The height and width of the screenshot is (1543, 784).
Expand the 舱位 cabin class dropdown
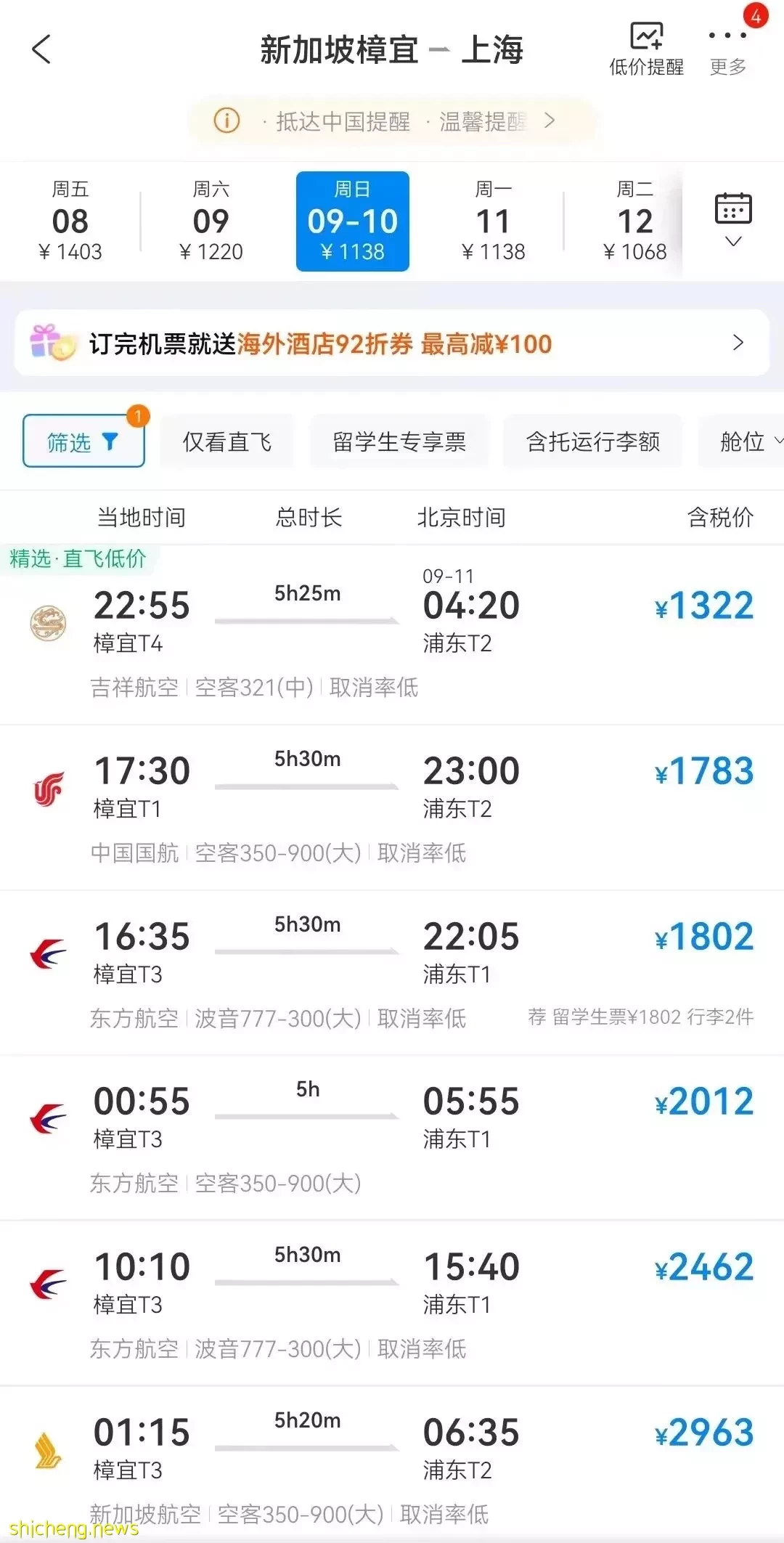click(742, 441)
